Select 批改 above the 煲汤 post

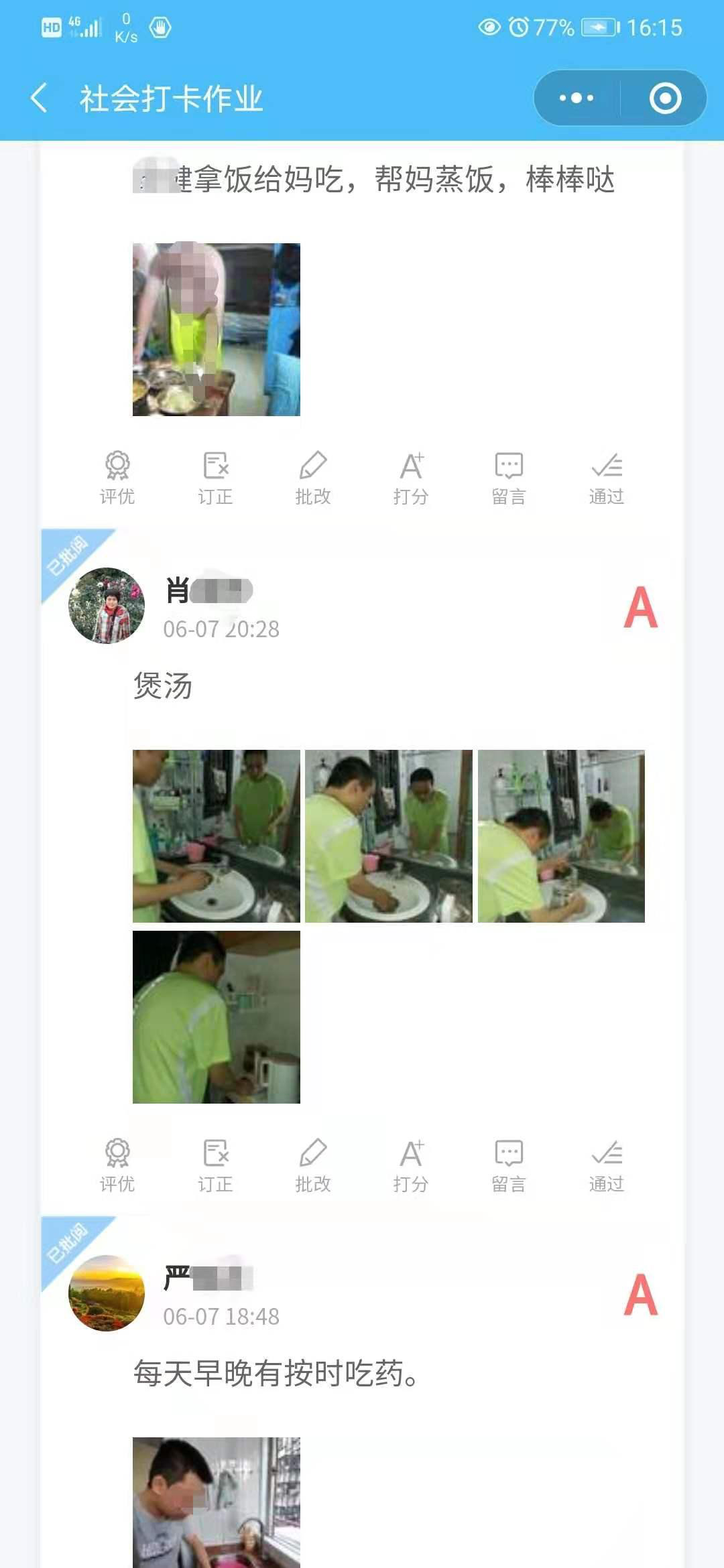click(x=313, y=478)
